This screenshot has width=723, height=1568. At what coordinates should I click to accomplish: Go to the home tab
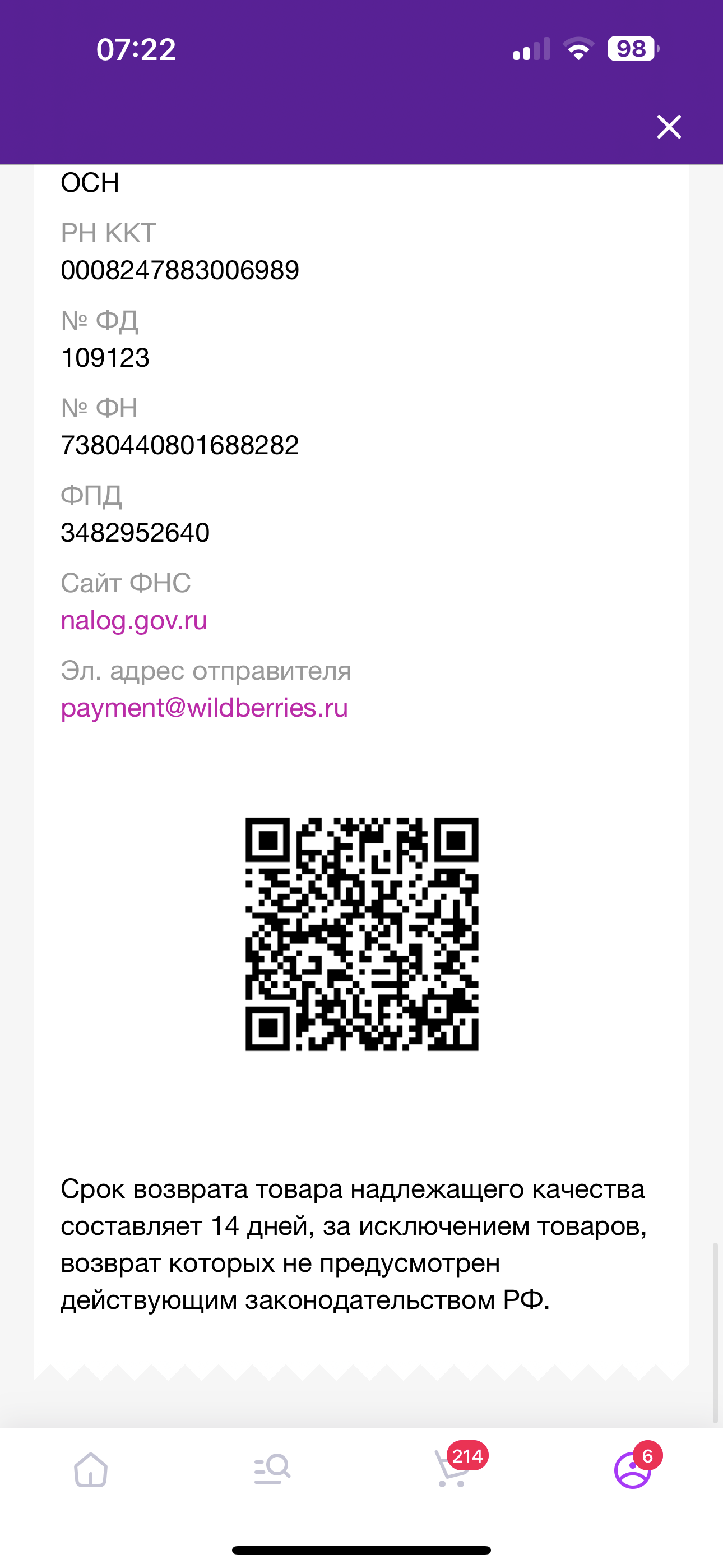click(91, 1470)
